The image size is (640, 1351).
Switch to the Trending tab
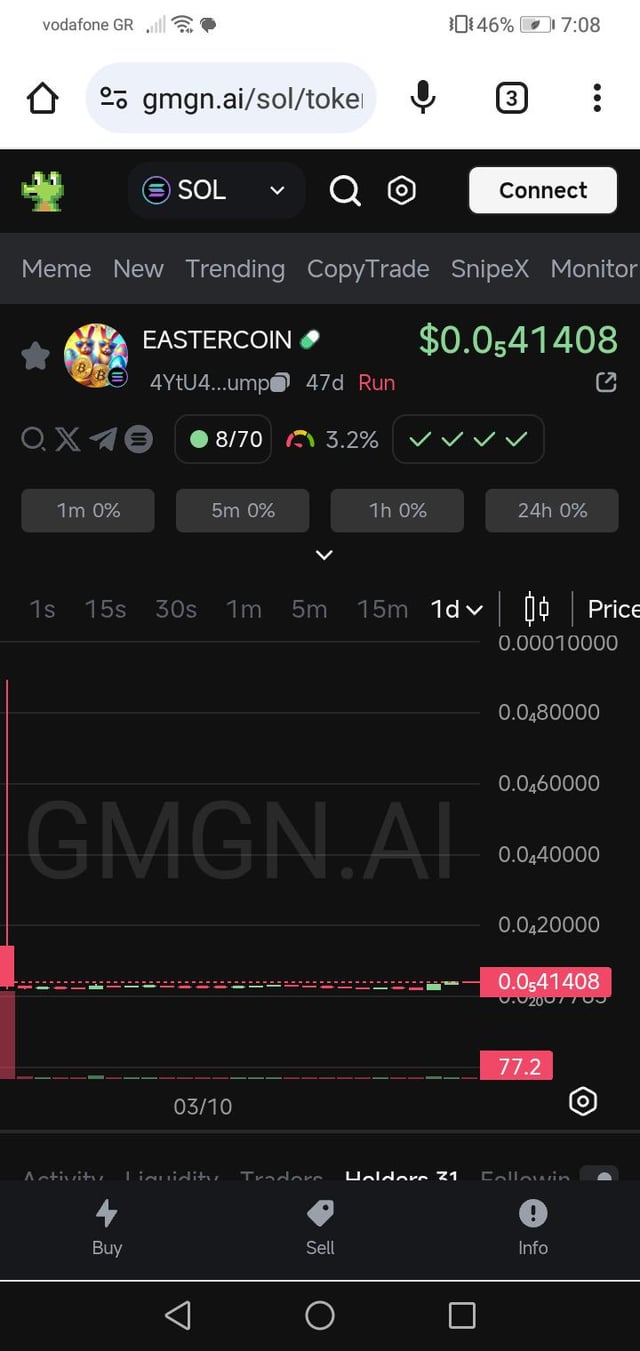[x=235, y=269]
